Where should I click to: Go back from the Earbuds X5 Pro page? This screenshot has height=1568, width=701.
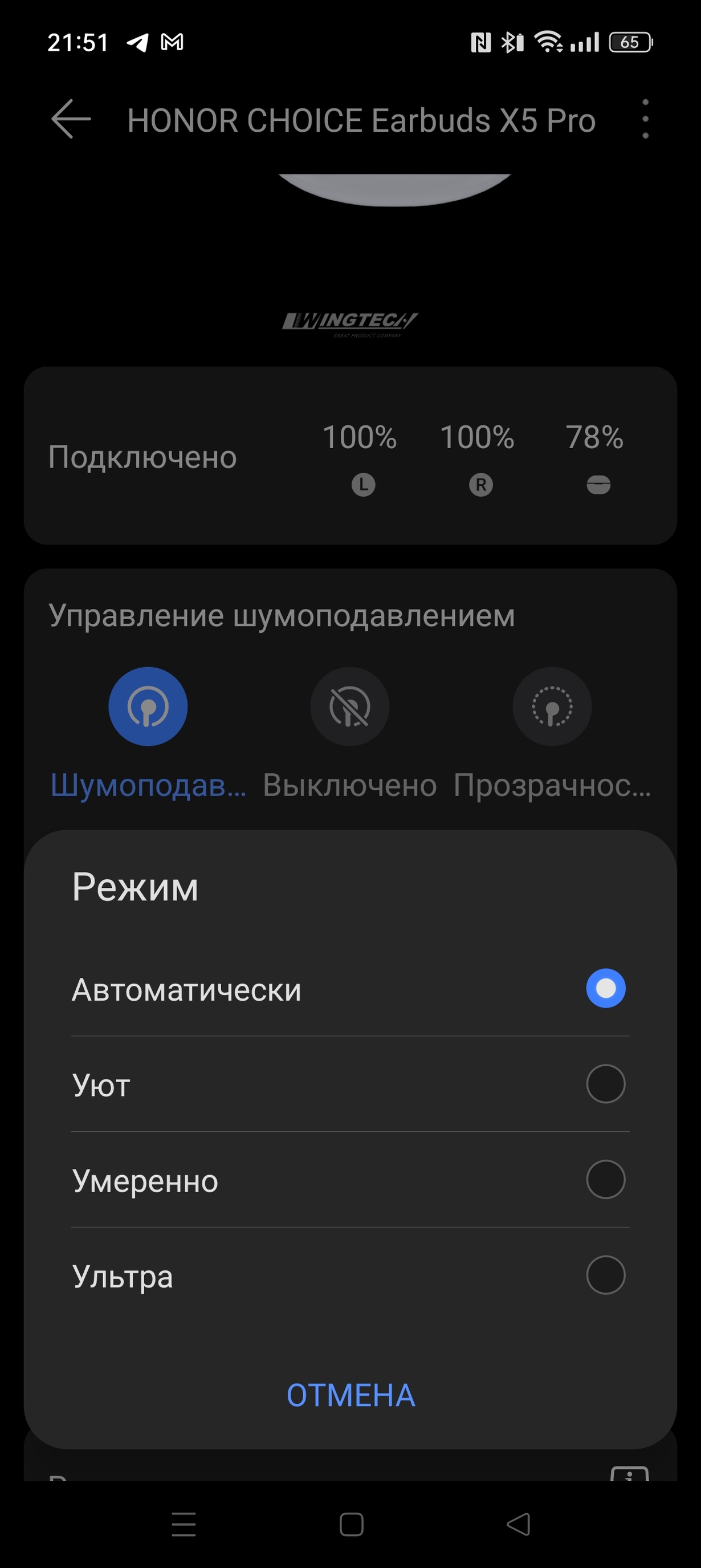(x=71, y=119)
